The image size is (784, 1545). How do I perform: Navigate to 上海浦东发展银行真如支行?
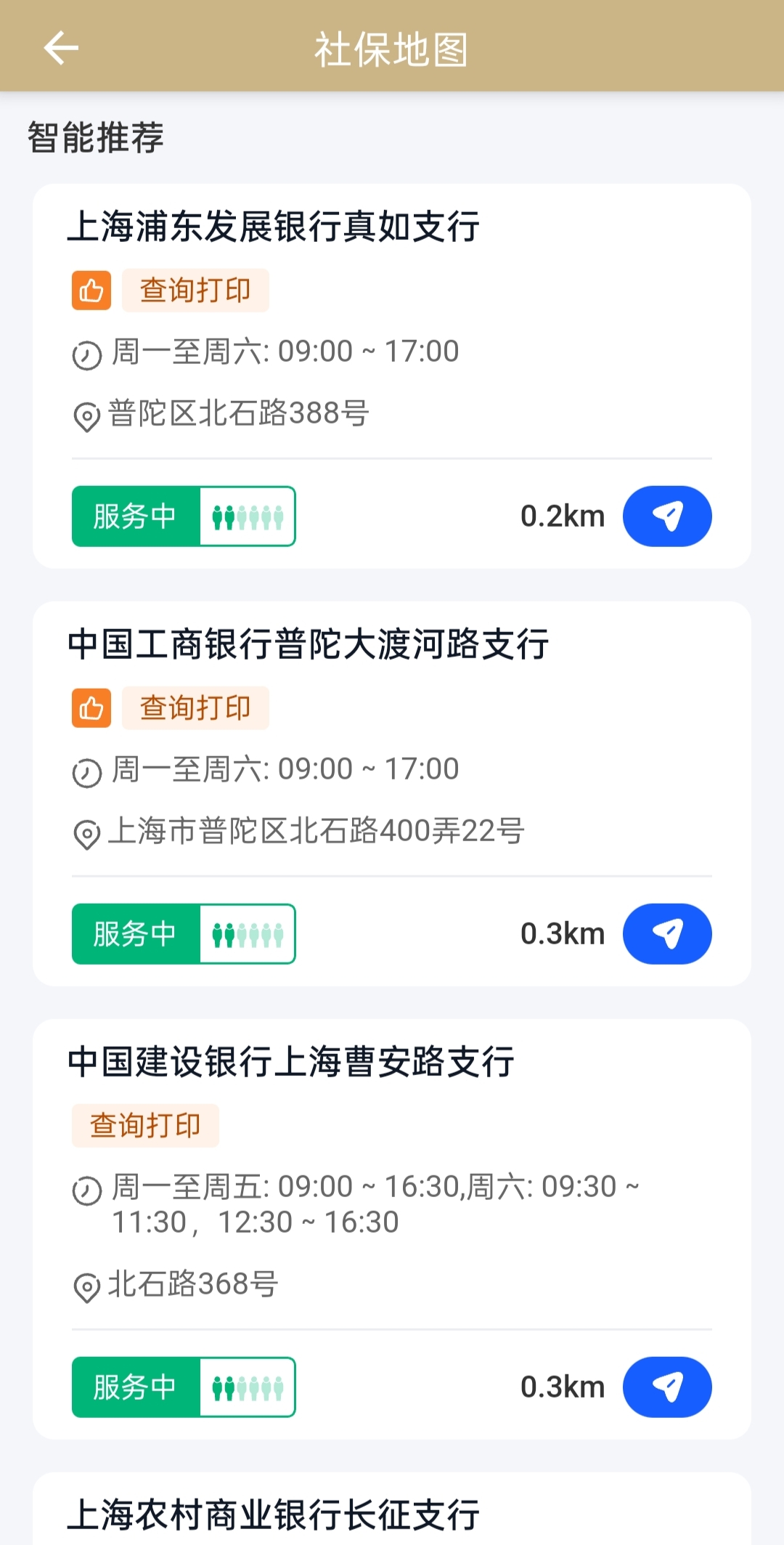tap(666, 516)
